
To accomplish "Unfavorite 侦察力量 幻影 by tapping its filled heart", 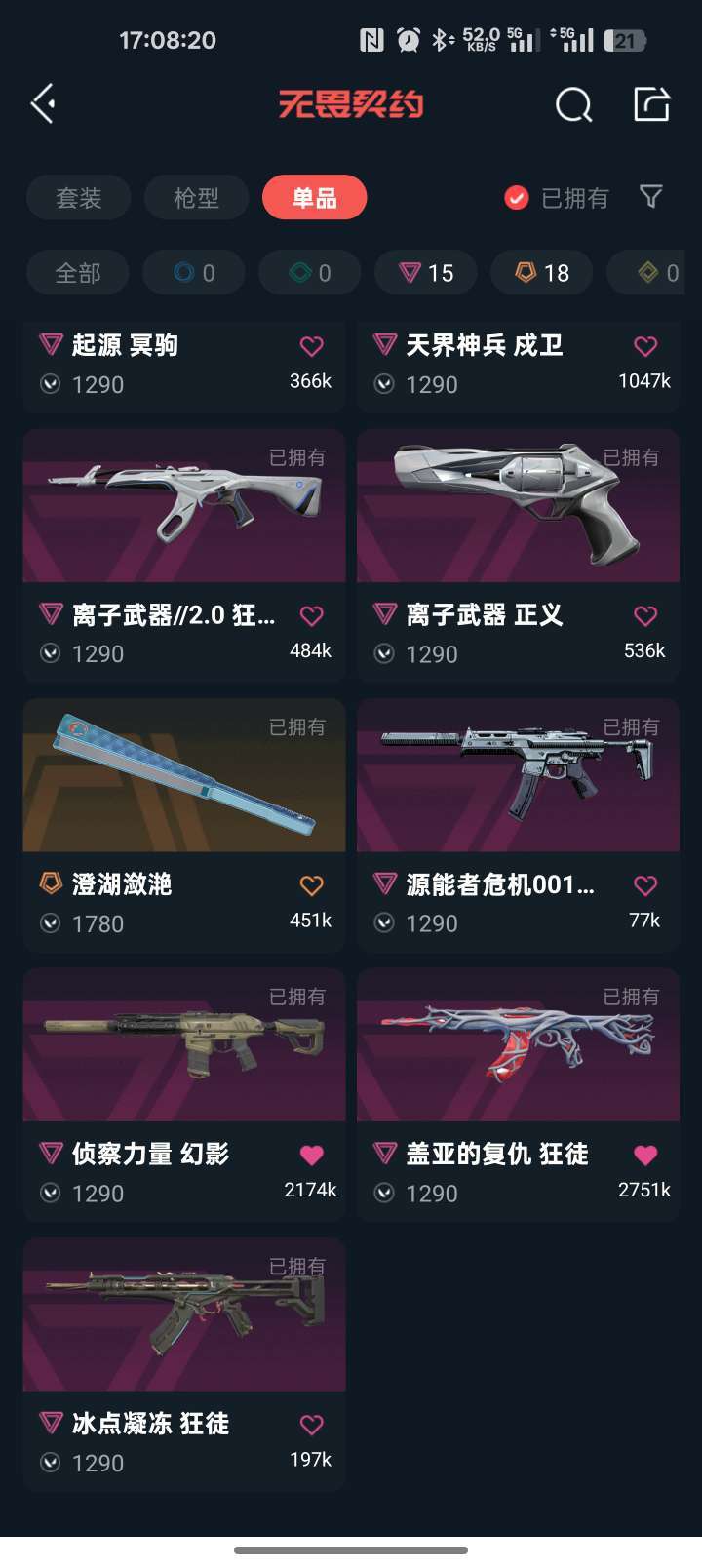I will point(311,1154).
